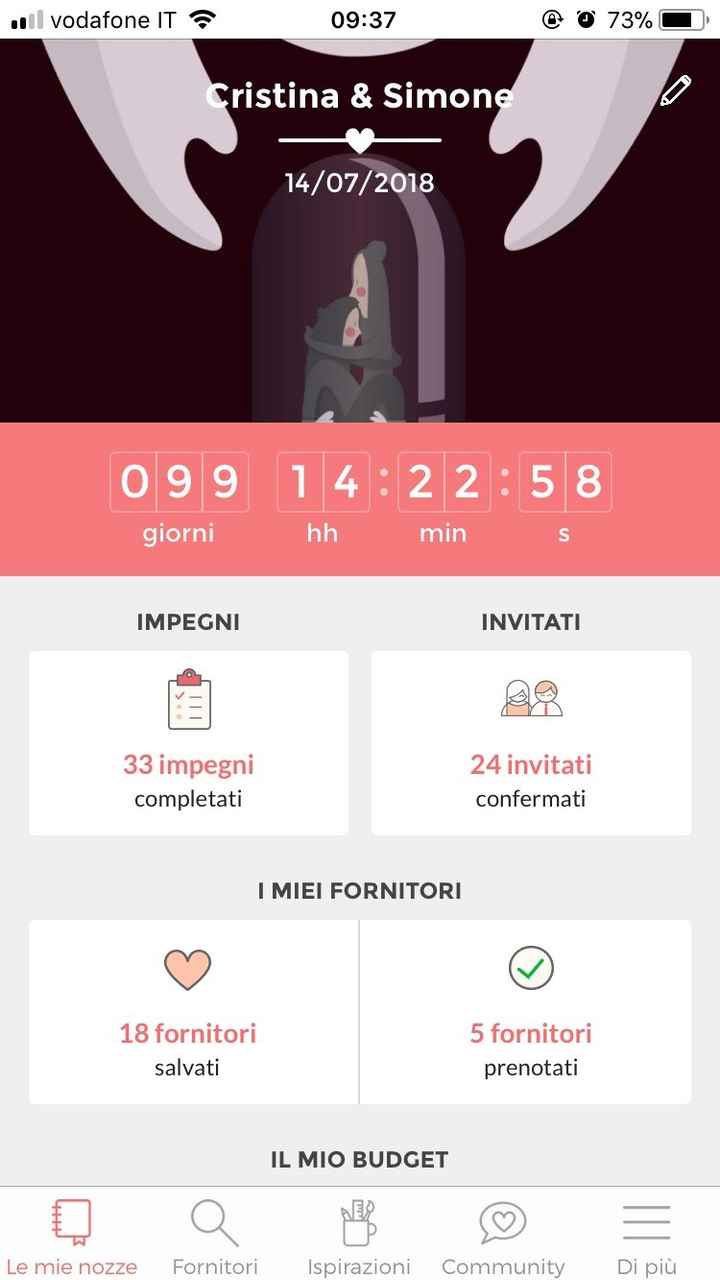Image resolution: width=720 pixels, height=1280 pixels.
Task: Select the clipboard icon under Impegni
Action: [188, 700]
